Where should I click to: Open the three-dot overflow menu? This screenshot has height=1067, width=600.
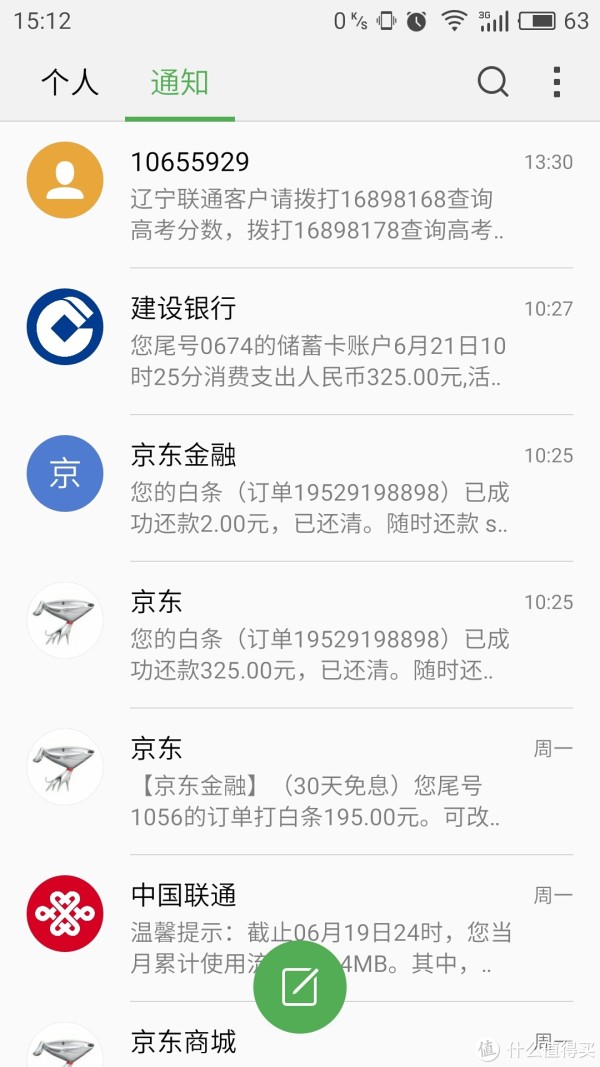pyautogui.click(x=556, y=82)
